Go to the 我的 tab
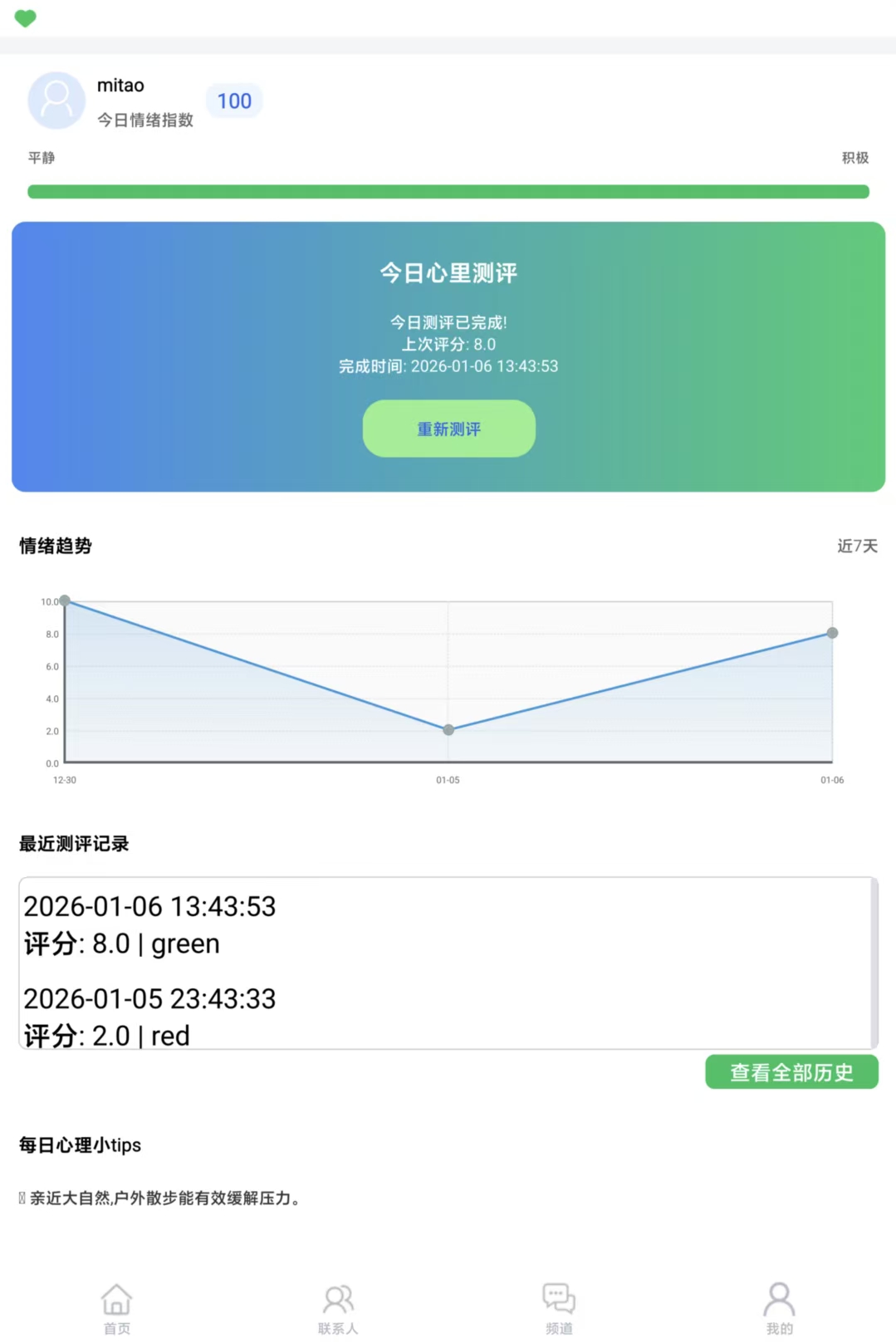The height and width of the screenshot is (1343, 896). coord(779,1308)
